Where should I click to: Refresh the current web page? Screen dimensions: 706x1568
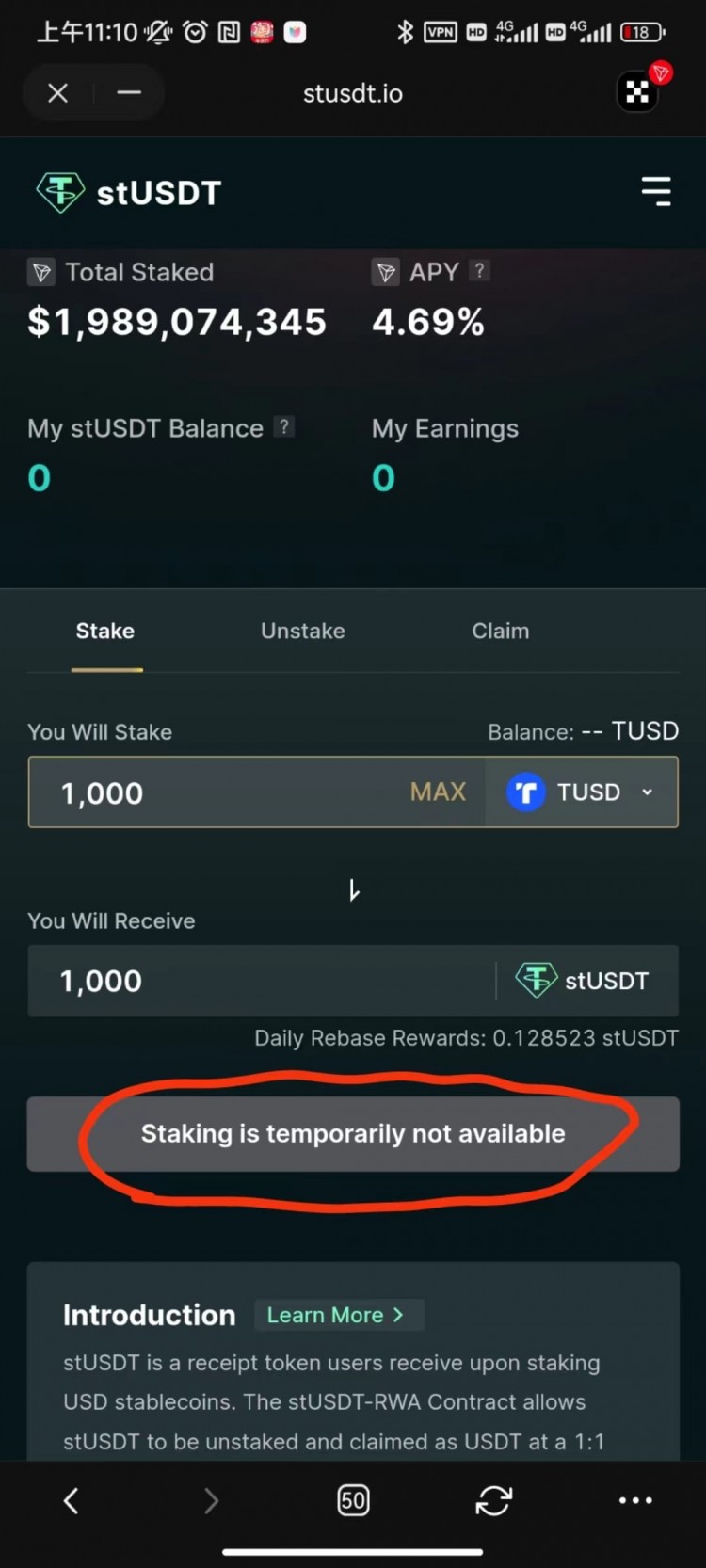click(x=494, y=1500)
